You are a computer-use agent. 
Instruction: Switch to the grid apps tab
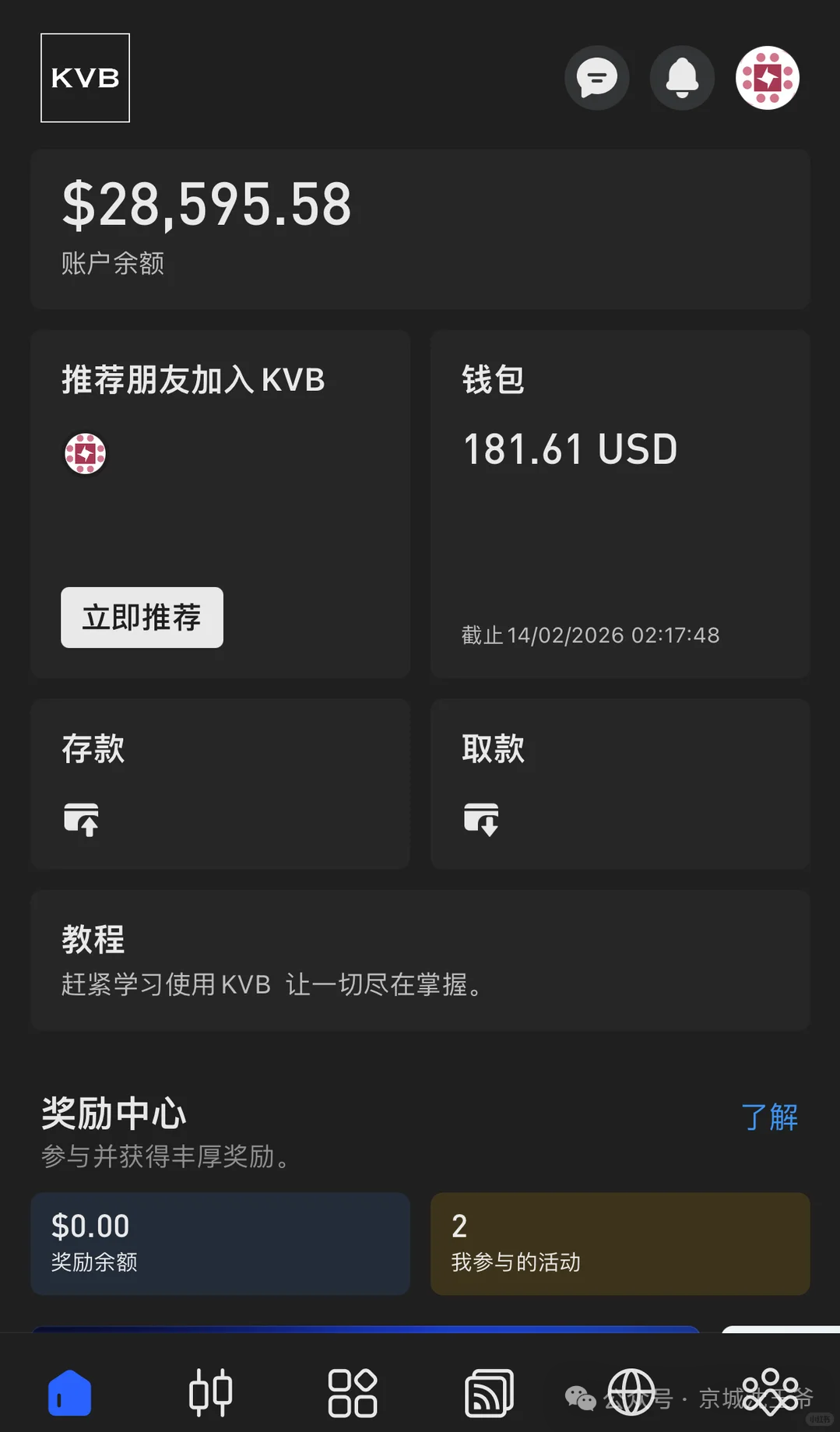click(x=352, y=1392)
